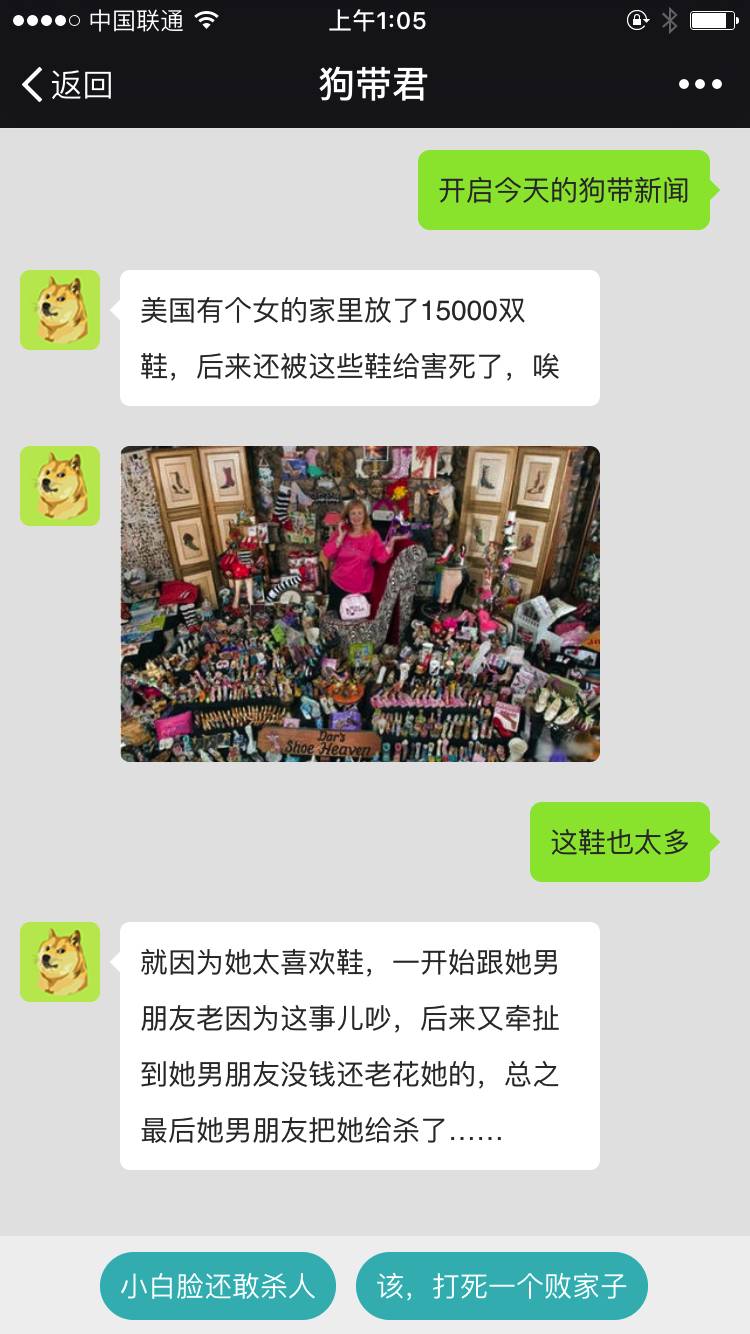Choose the reply 该，打死一个败家子
Image resolution: width=750 pixels, height=1334 pixels.
502,1286
